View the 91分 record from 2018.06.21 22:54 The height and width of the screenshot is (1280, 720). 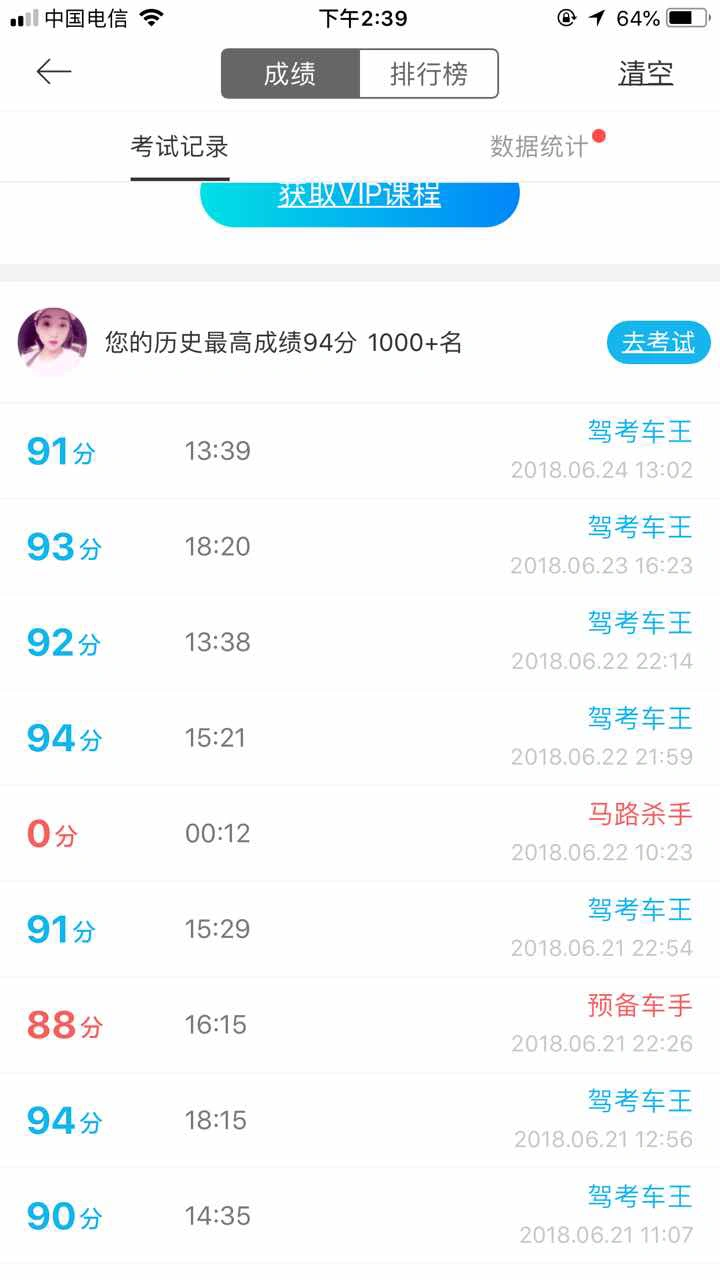[x=360, y=929]
